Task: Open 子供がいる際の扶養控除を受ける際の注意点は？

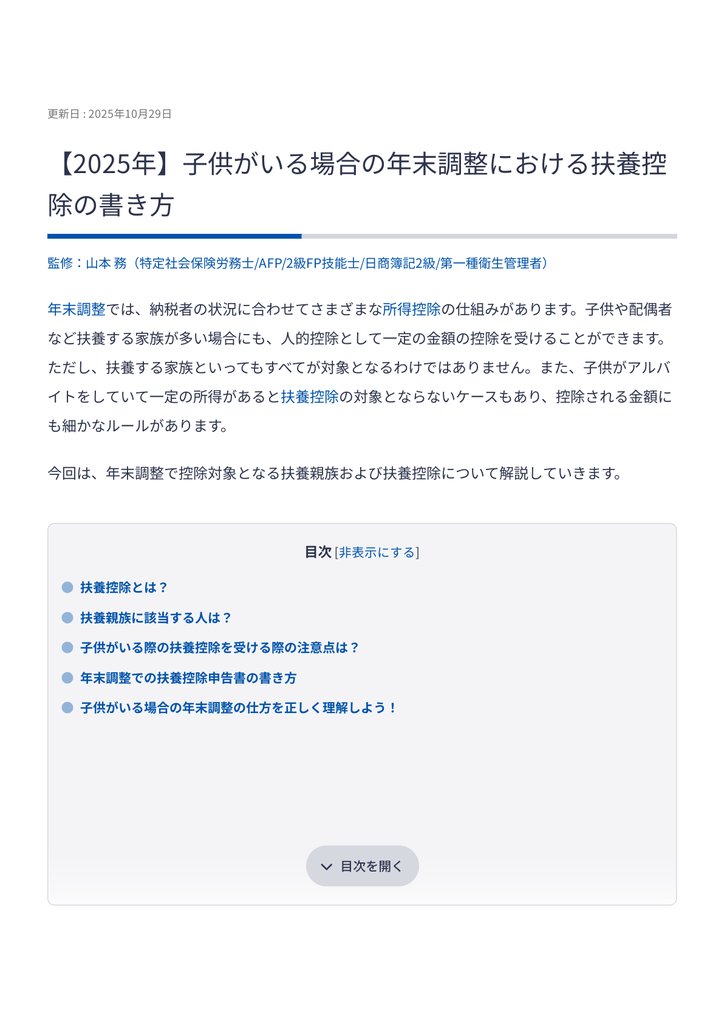Action: [219, 648]
